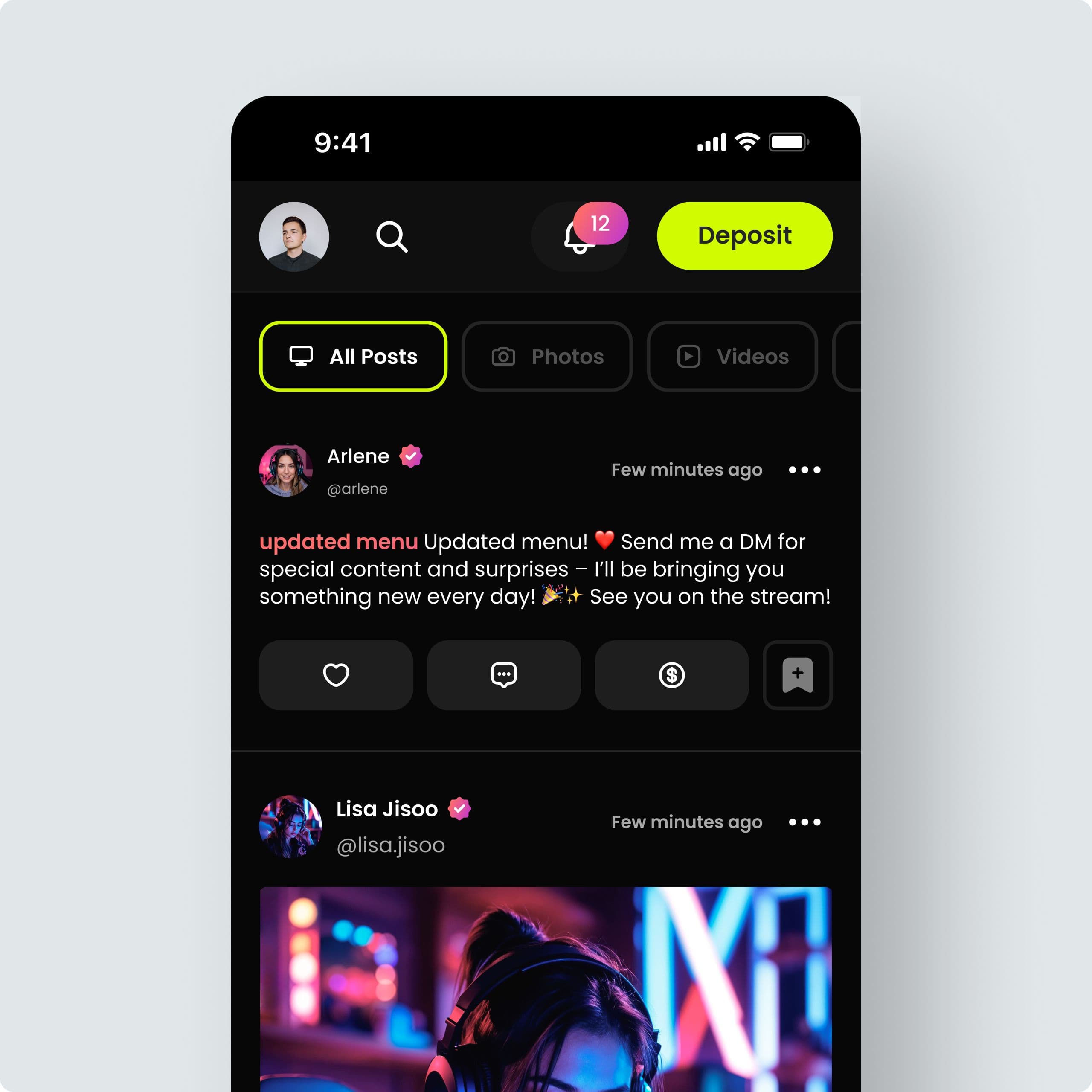
Task: Send a tip on Arlene's post
Action: pos(671,675)
